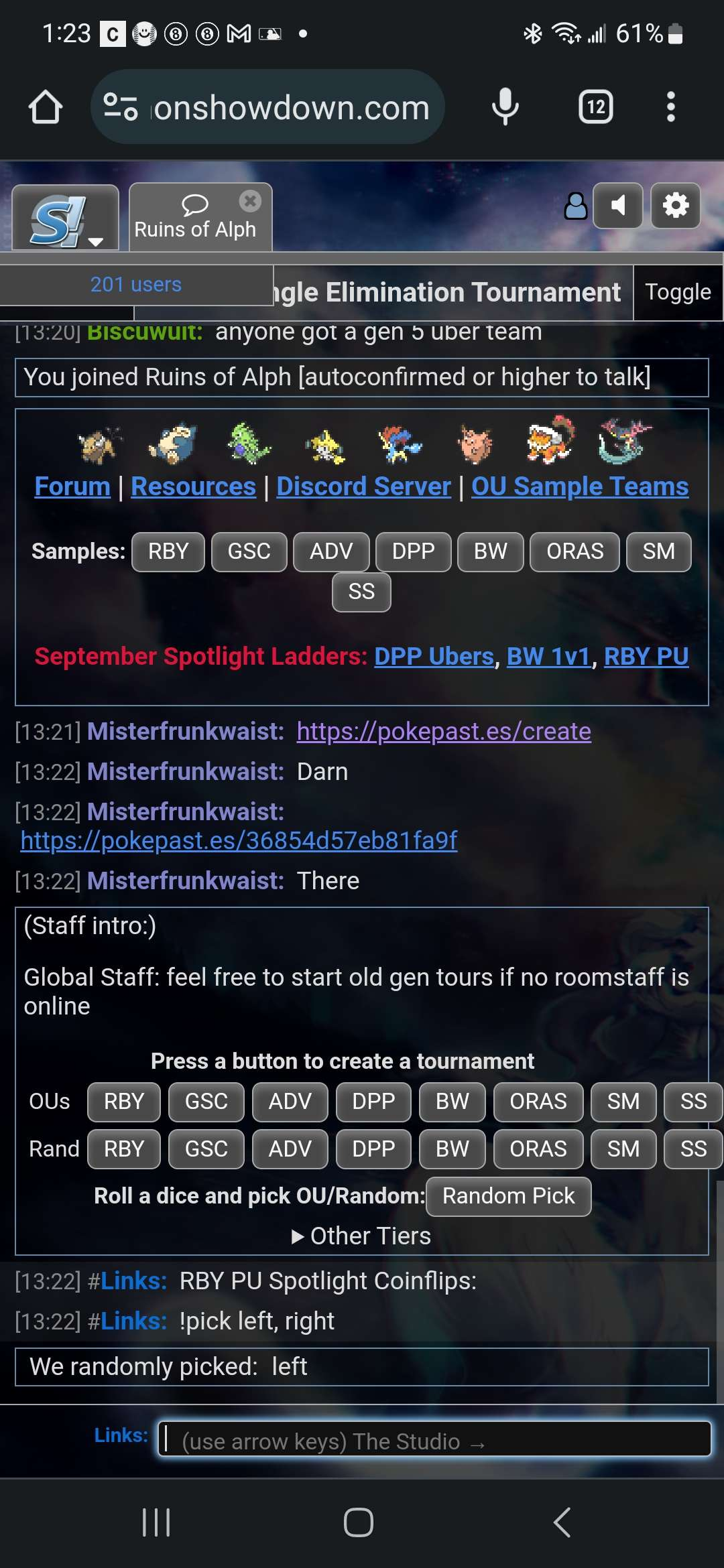Open the Discord Server link

click(363, 486)
